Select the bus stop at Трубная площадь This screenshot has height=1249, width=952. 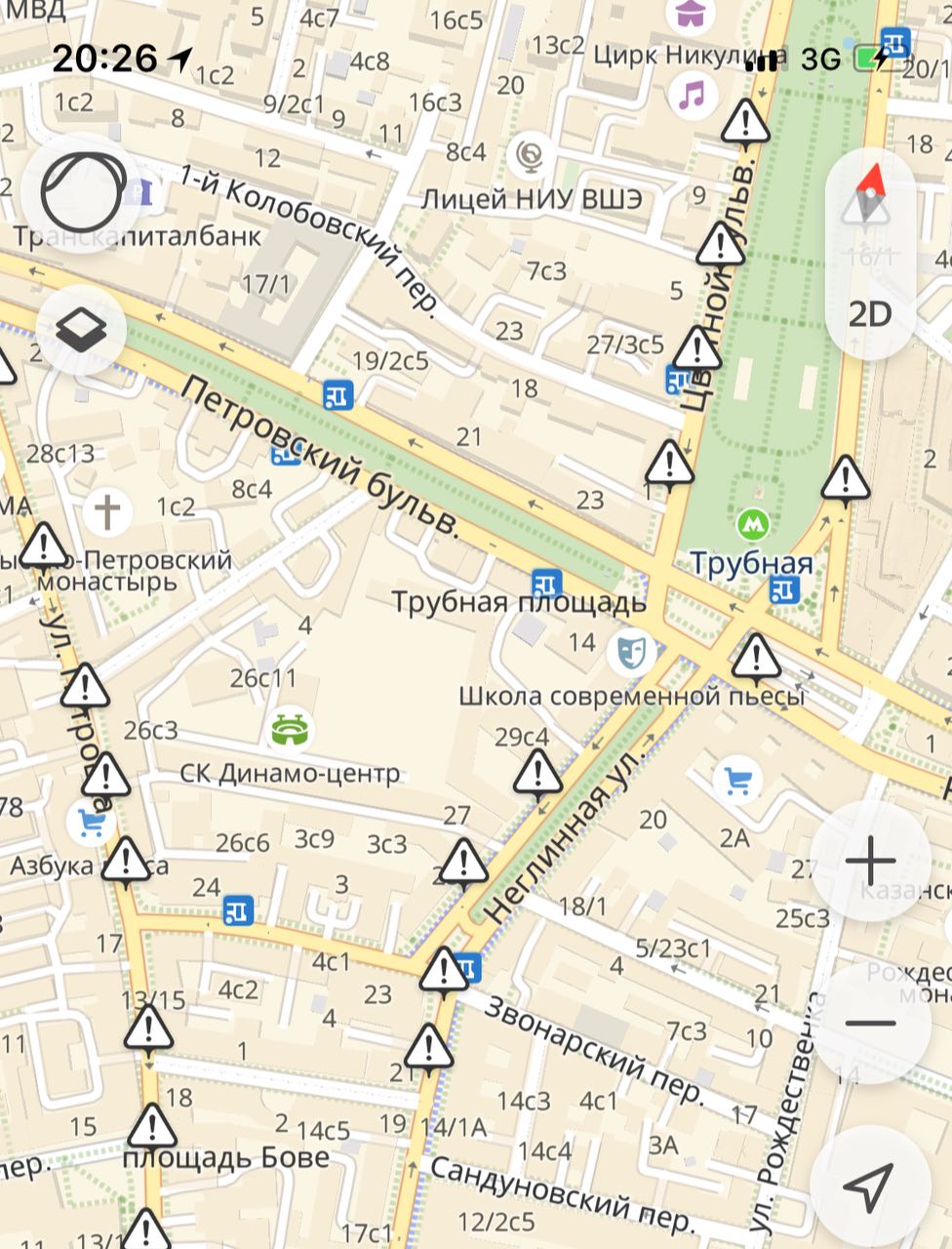[547, 584]
